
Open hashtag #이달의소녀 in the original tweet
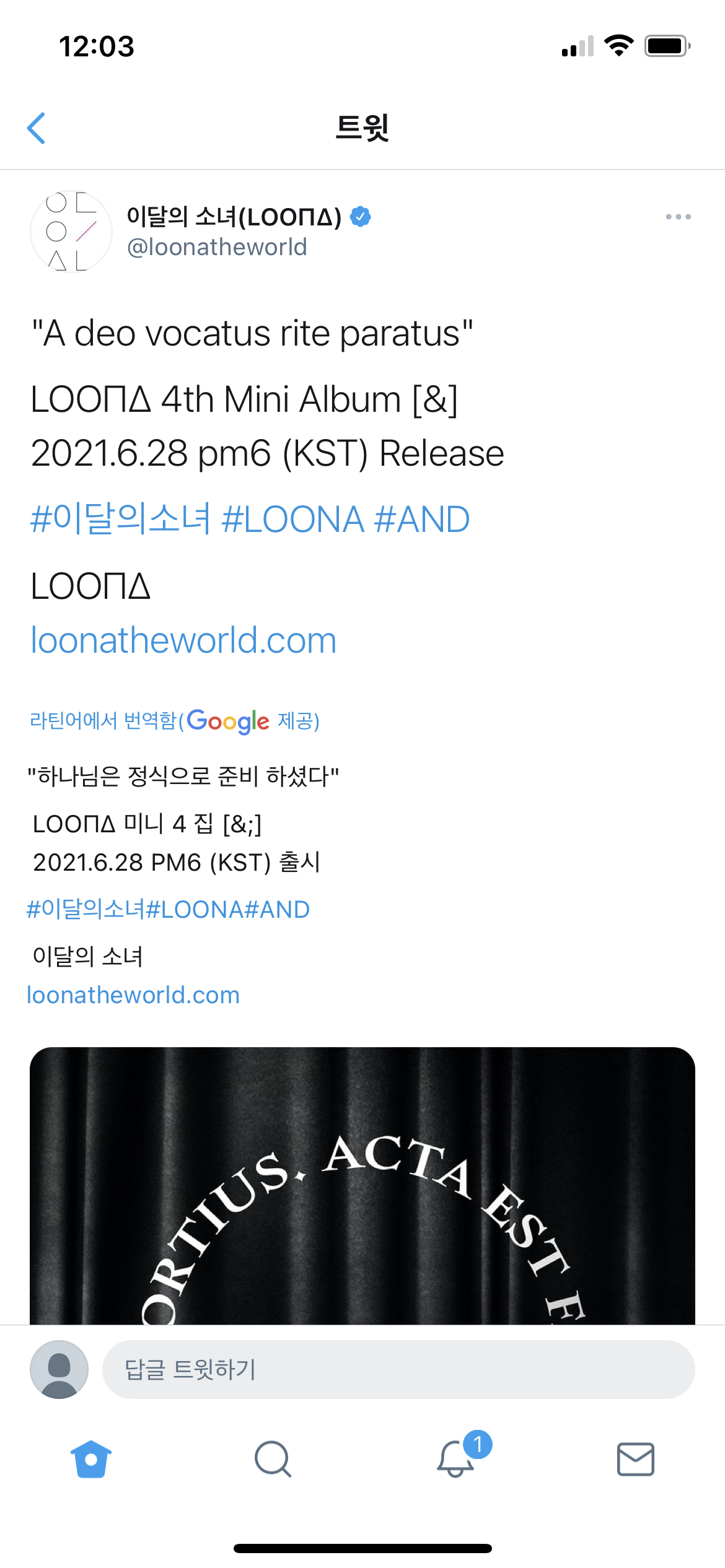pos(121,519)
